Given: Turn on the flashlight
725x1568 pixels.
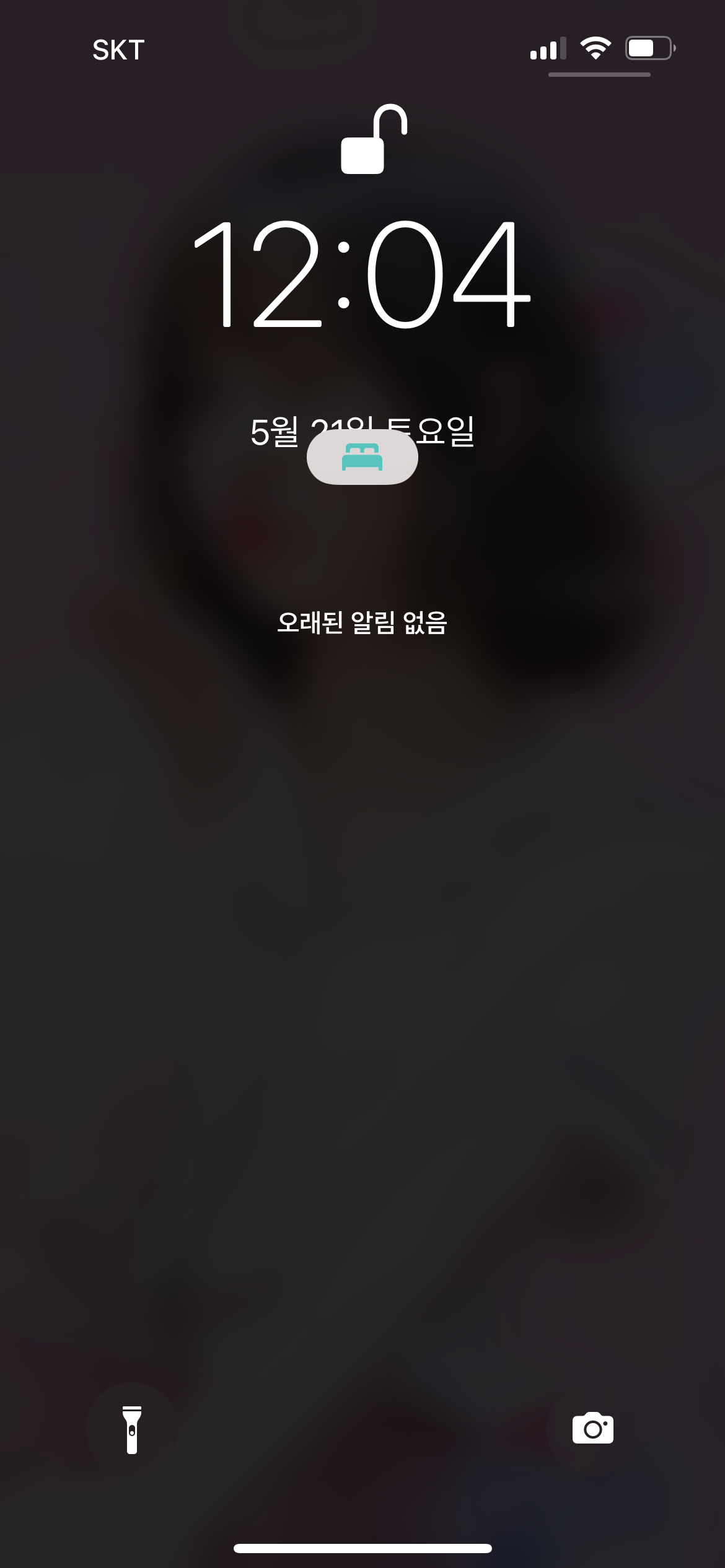Looking at the screenshot, I should [x=132, y=1429].
